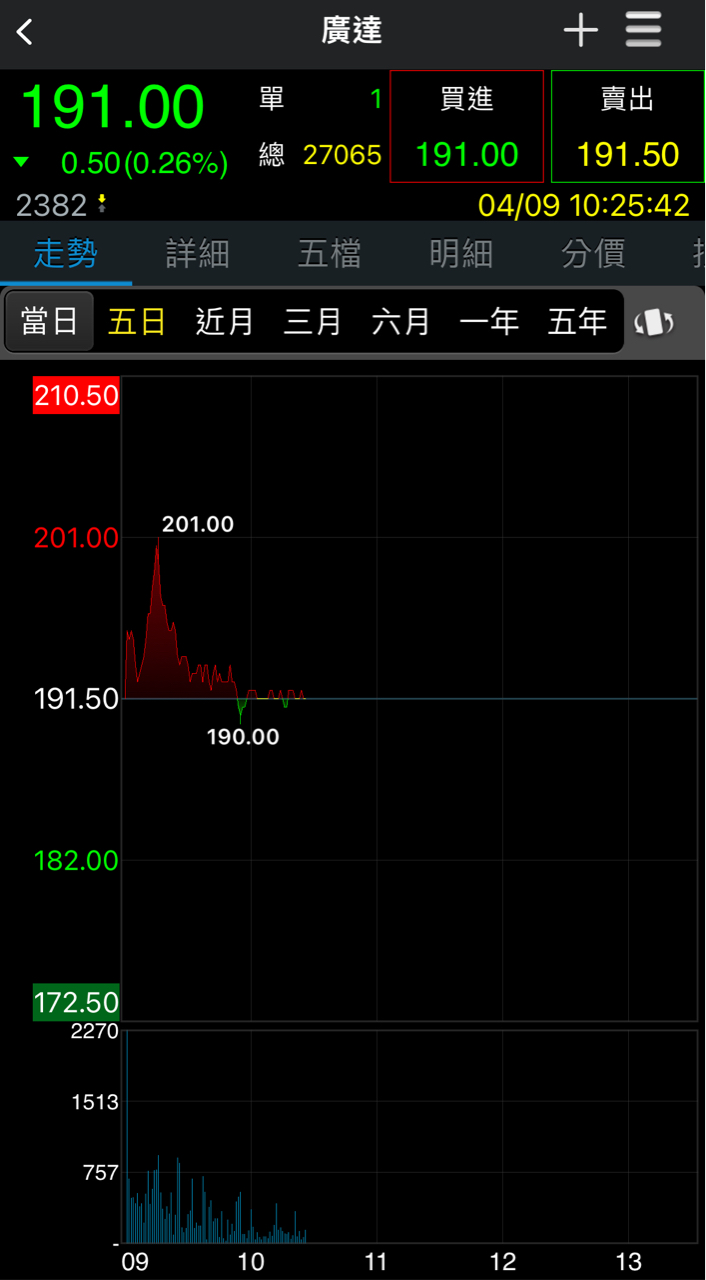Go back using the top-left arrow
The width and height of the screenshot is (706, 1280).
[26, 32]
